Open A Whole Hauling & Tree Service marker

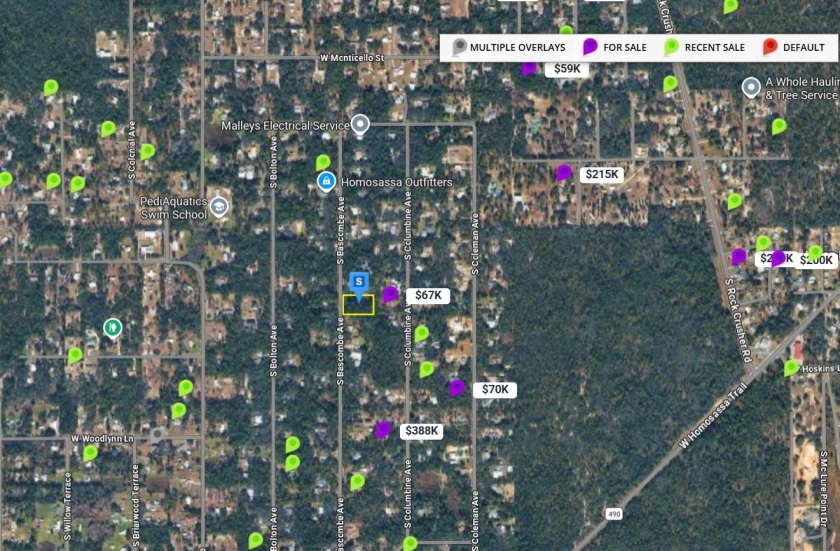[x=751, y=88]
